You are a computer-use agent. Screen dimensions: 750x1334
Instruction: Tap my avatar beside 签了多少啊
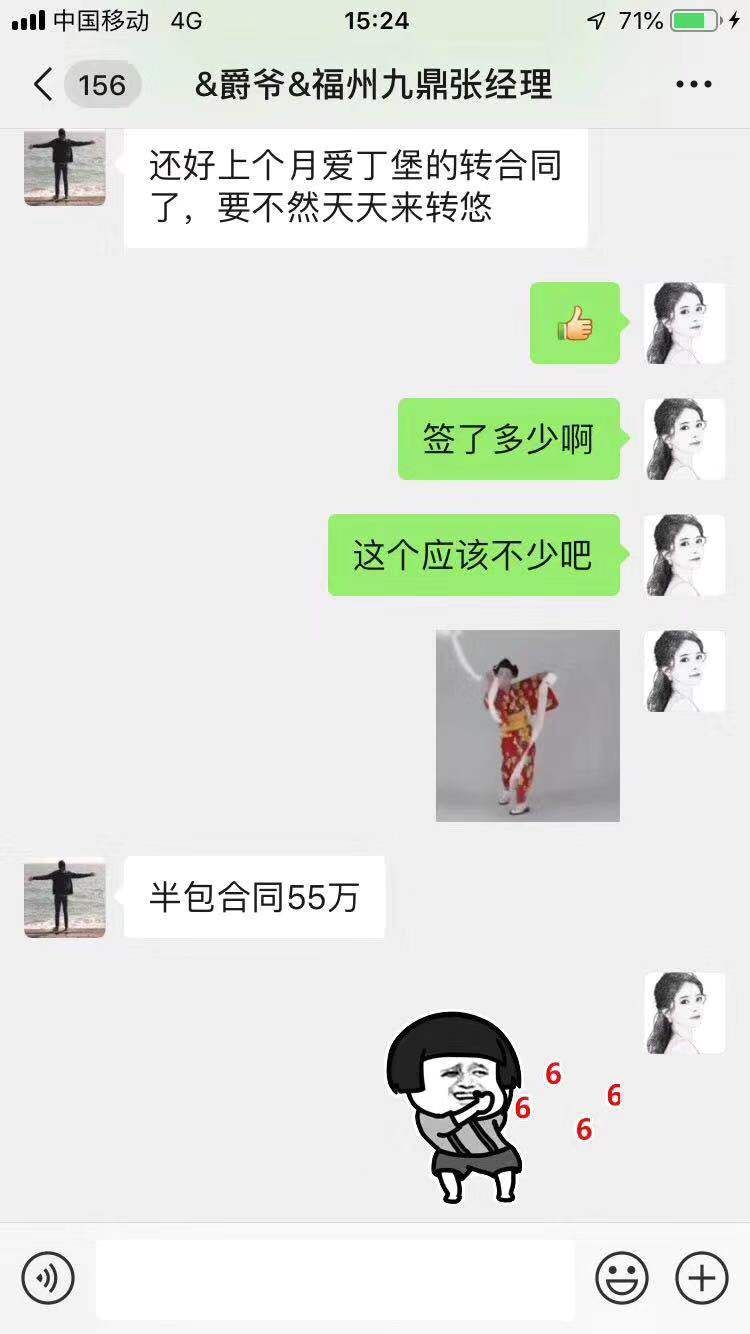(x=685, y=439)
